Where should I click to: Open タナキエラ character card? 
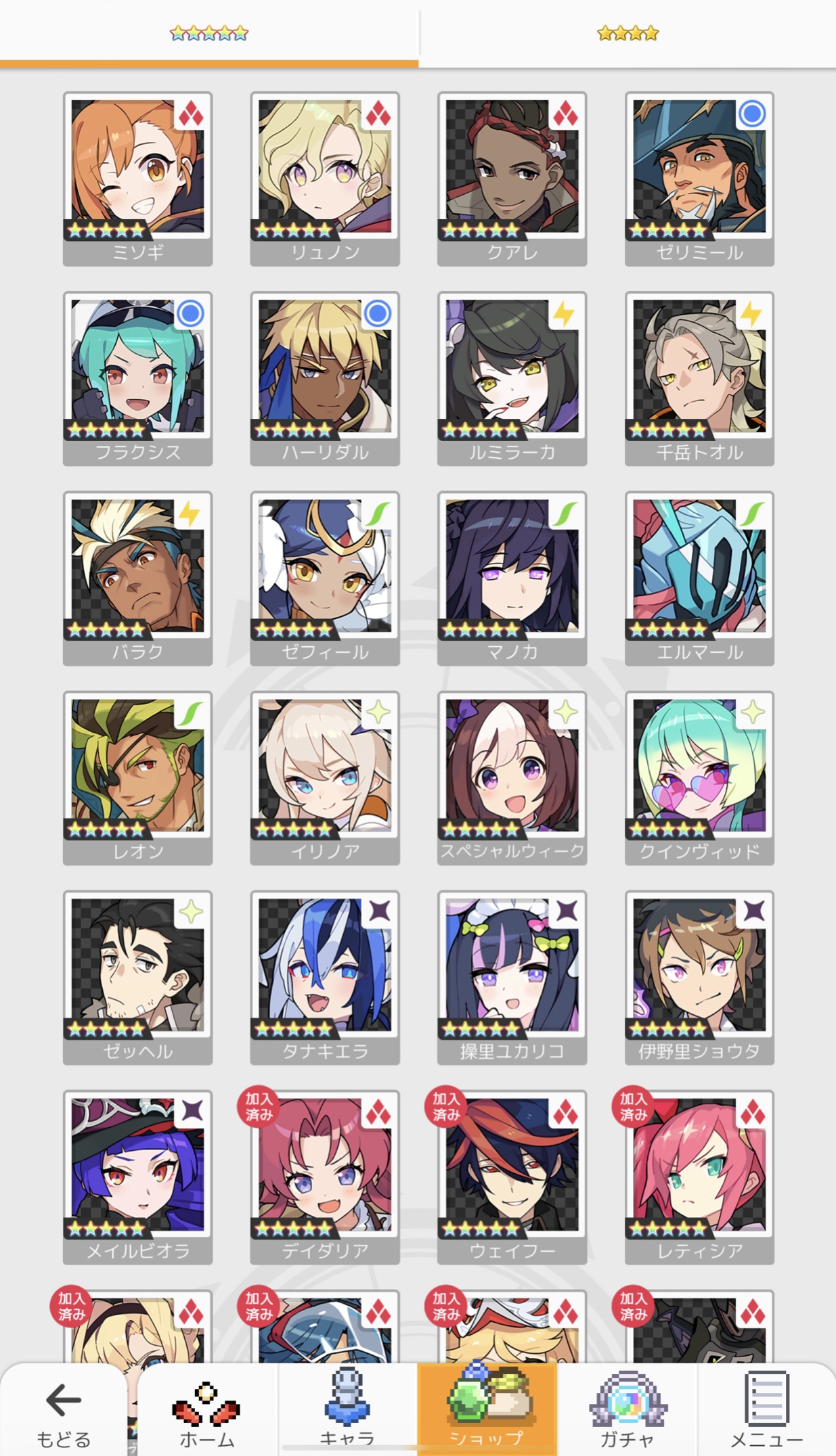(x=325, y=976)
